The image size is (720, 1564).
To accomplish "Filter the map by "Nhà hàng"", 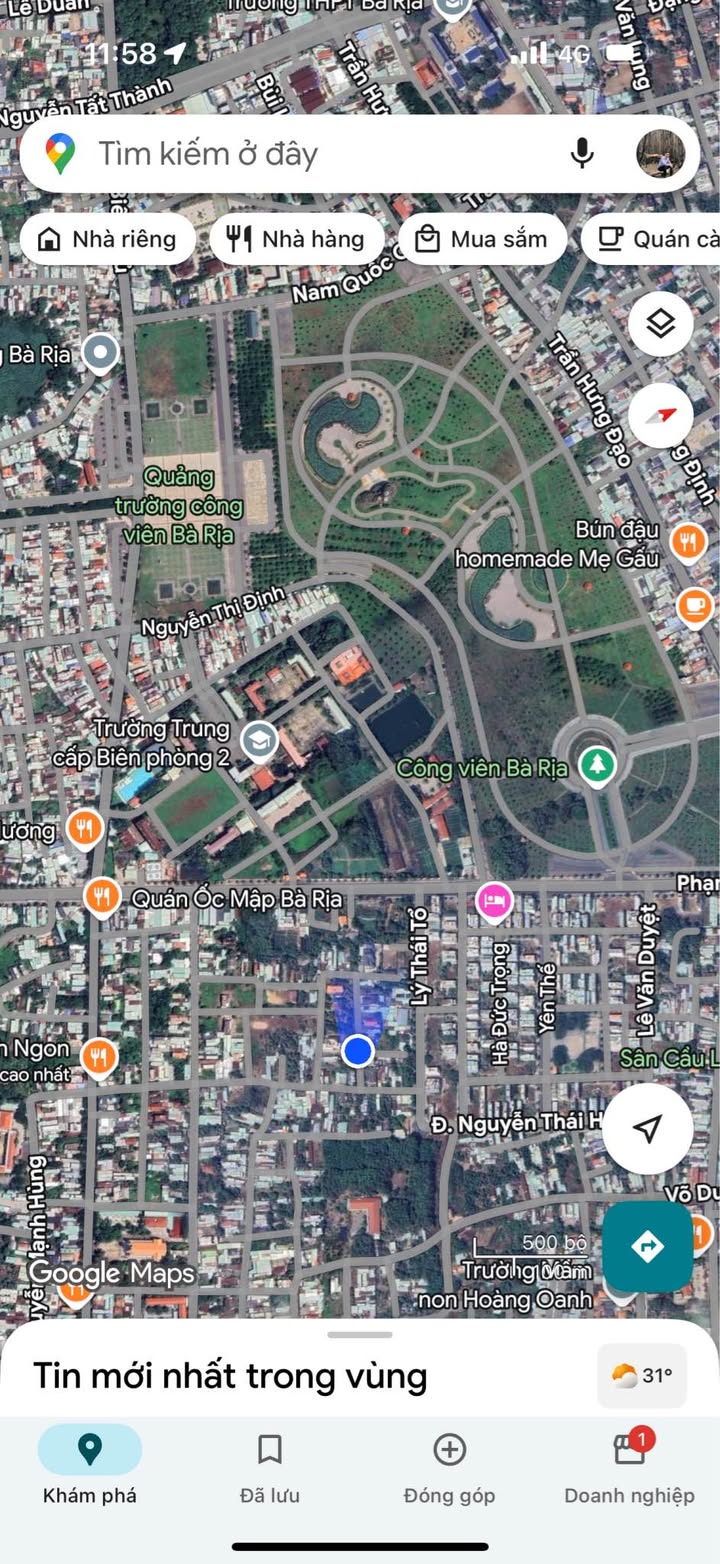I will point(297,239).
